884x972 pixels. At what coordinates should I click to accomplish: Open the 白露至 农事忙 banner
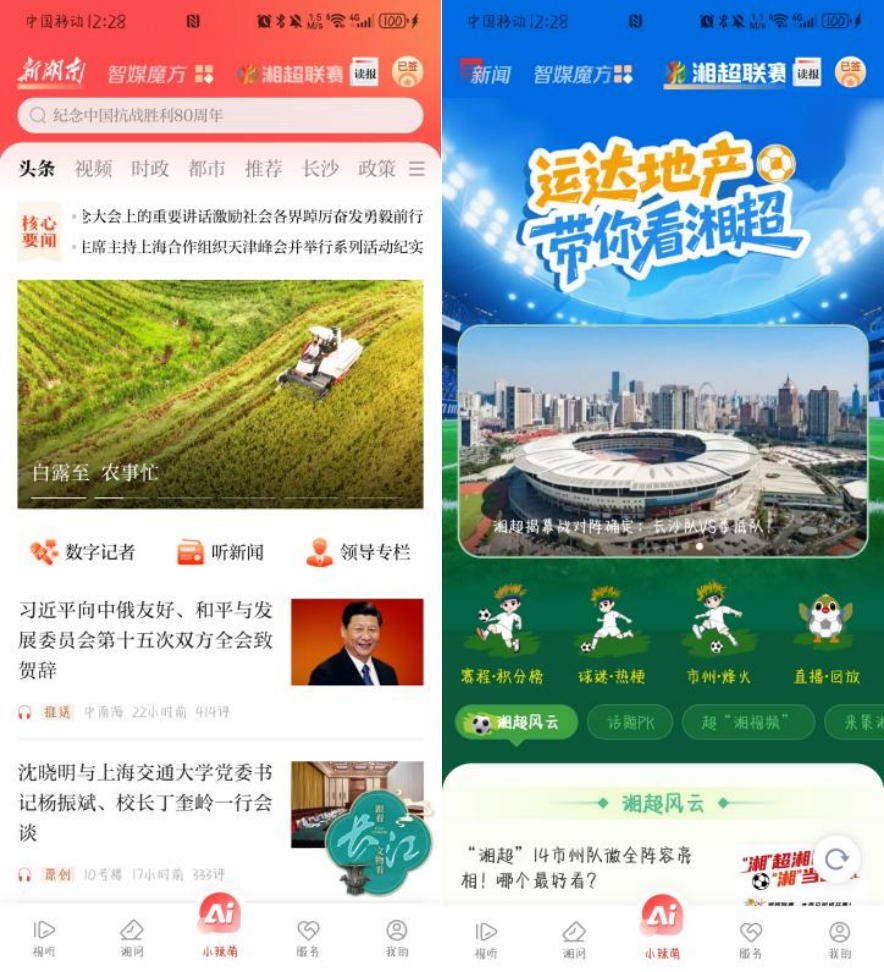point(220,394)
